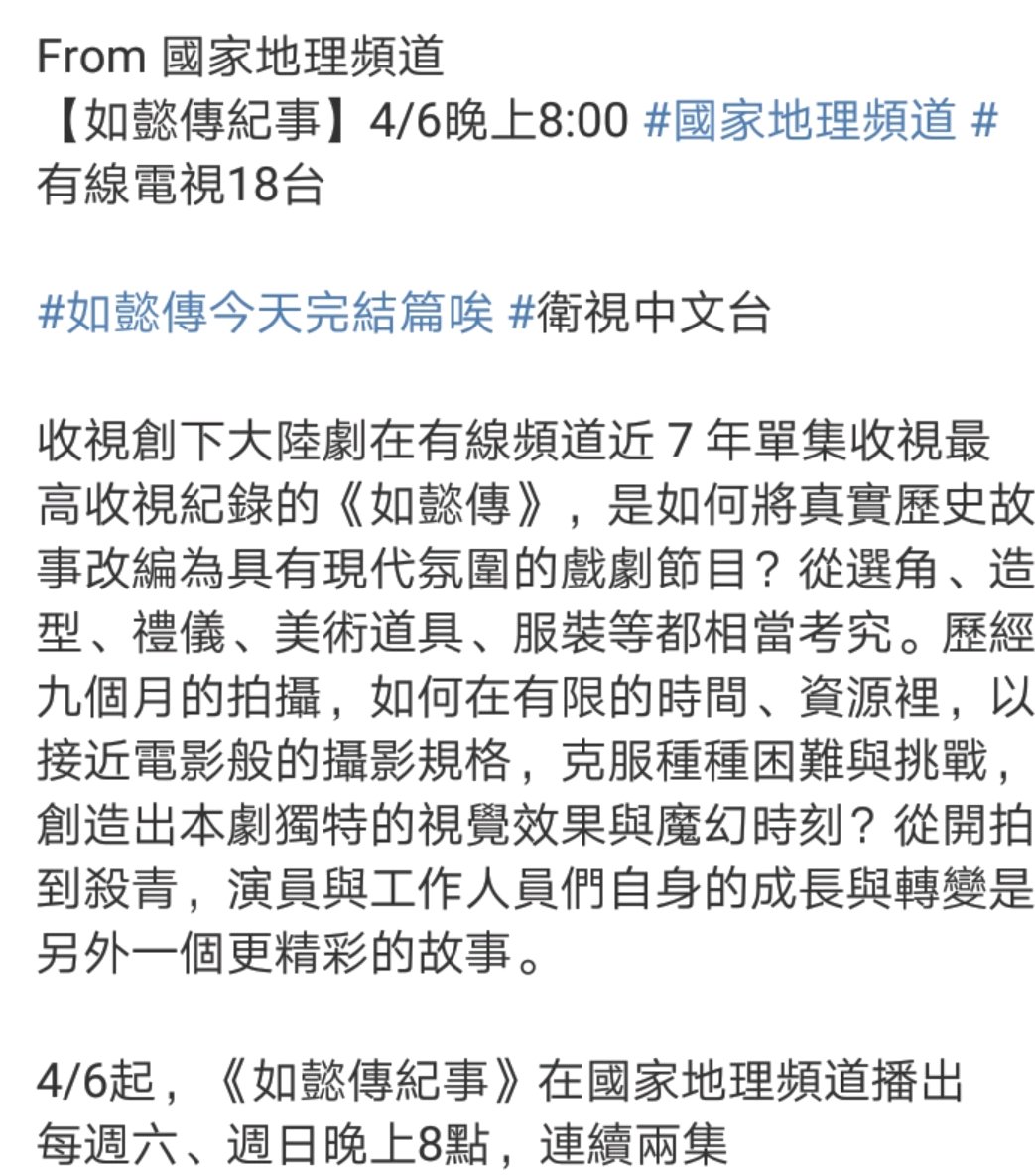This screenshot has width=1035, height=1176.
Task: Open the #衛視中文台 hashtag
Action: [640, 313]
